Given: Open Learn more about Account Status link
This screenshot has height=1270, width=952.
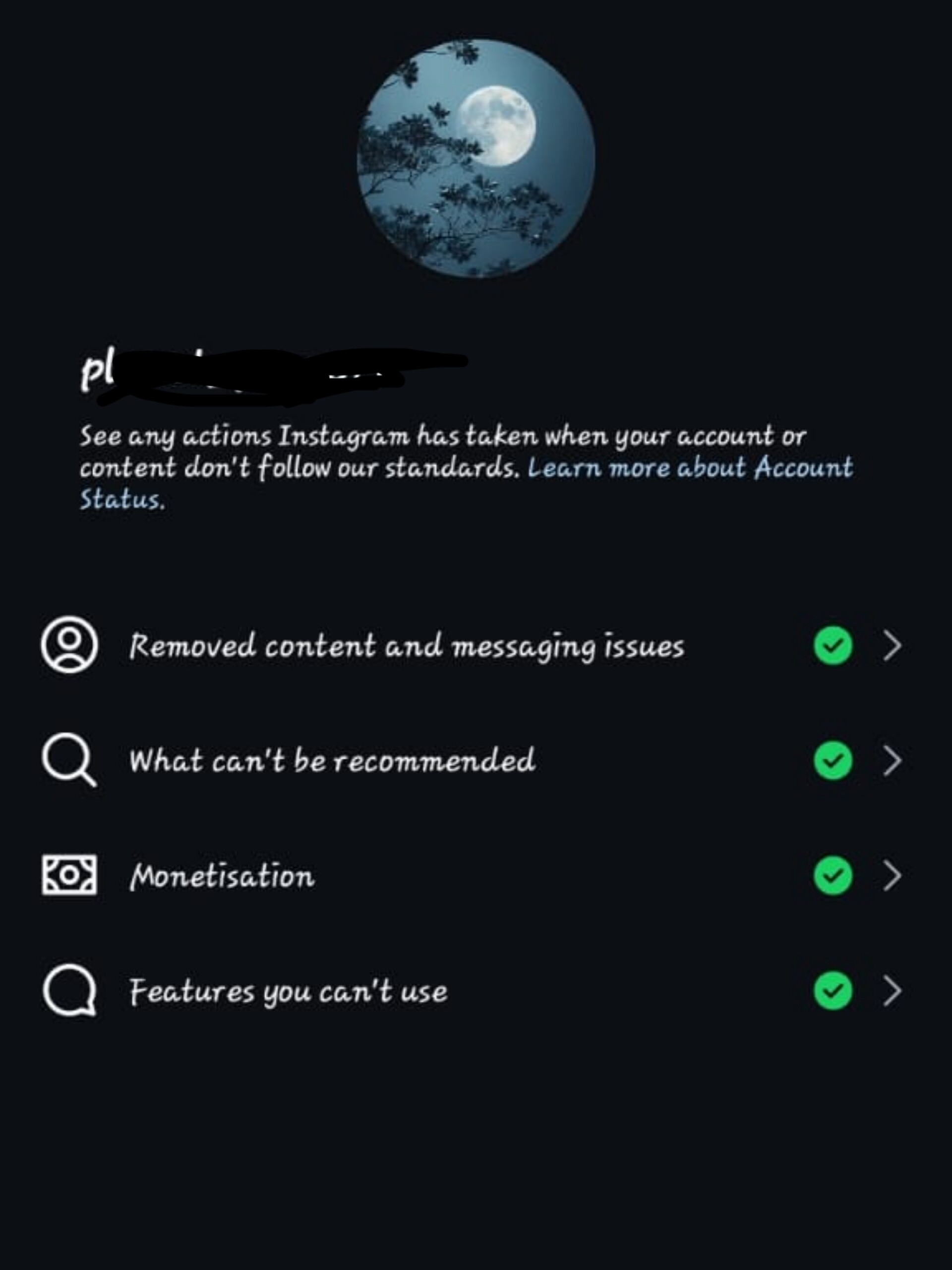Looking at the screenshot, I should [x=689, y=468].
